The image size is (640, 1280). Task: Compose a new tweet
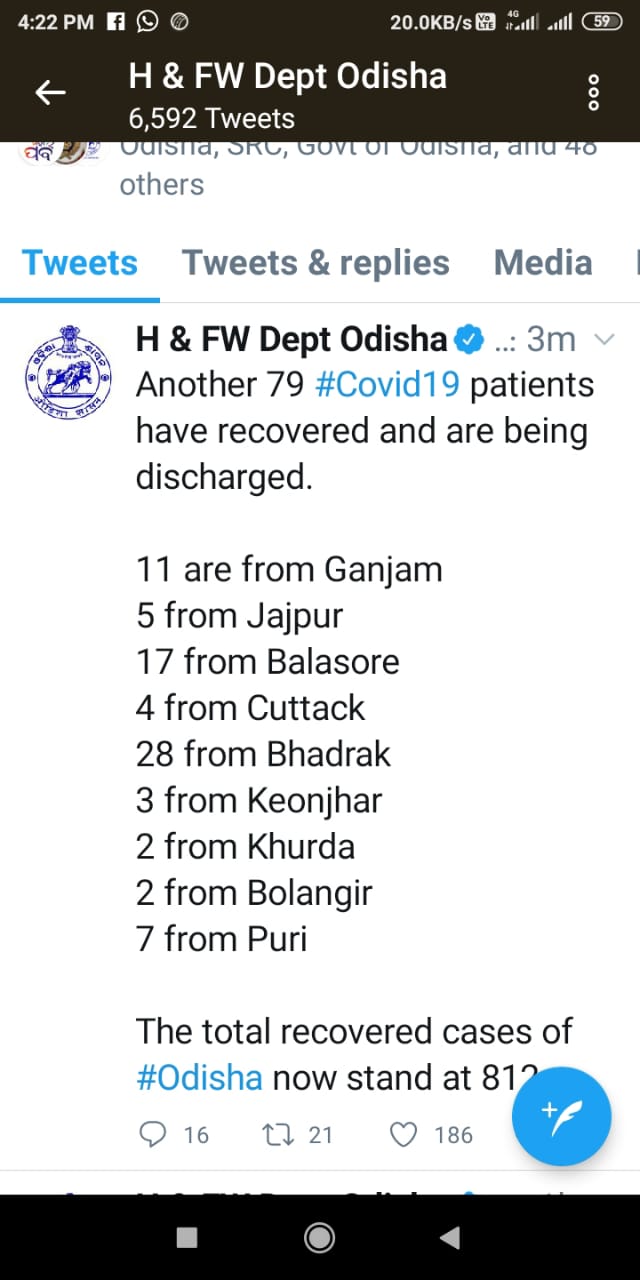(561, 1116)
